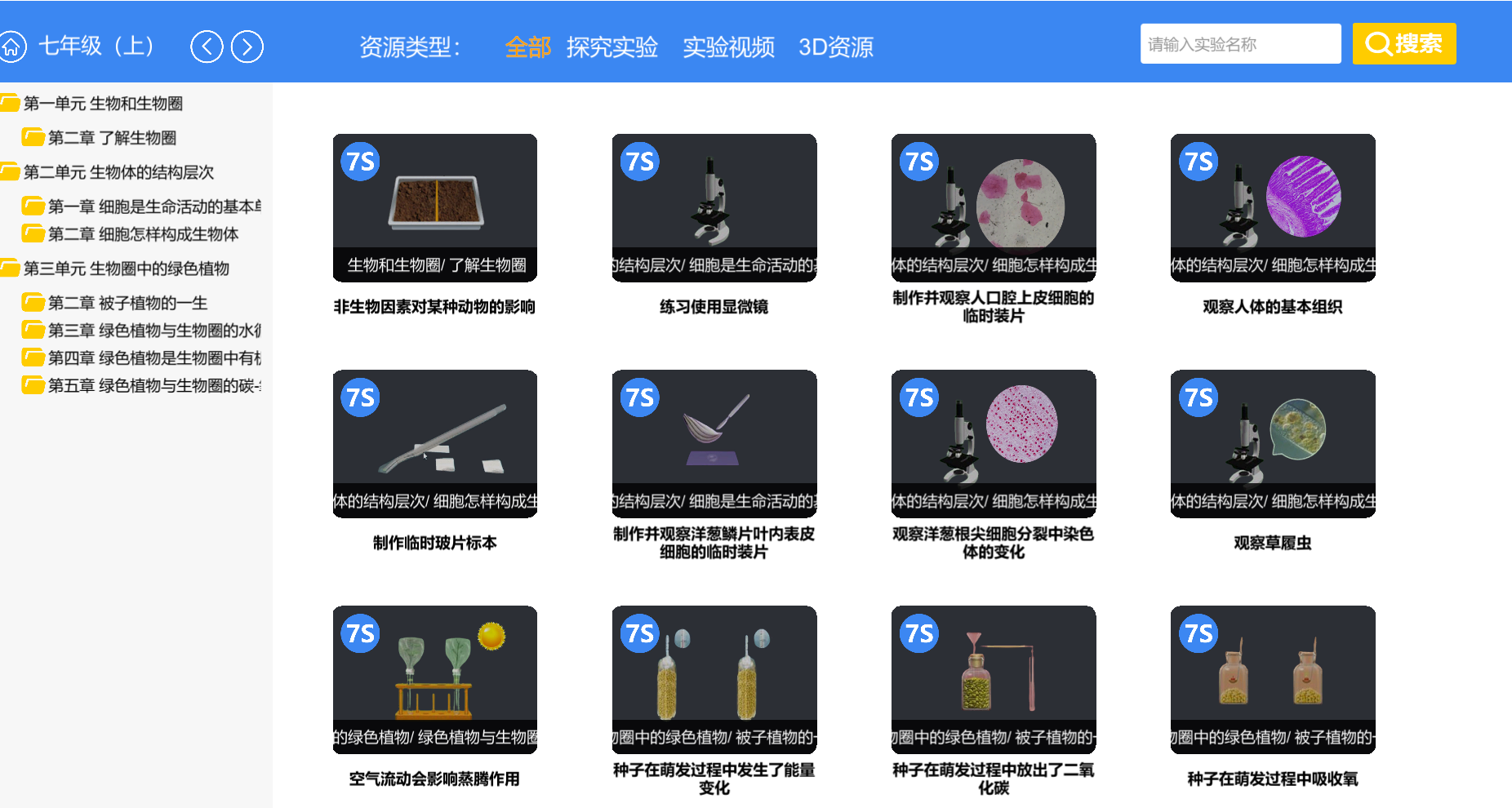Select 第二章 细胞怎样构成生物体 chapter
This screenshot has width=1512, height=808.
point(143,234)
